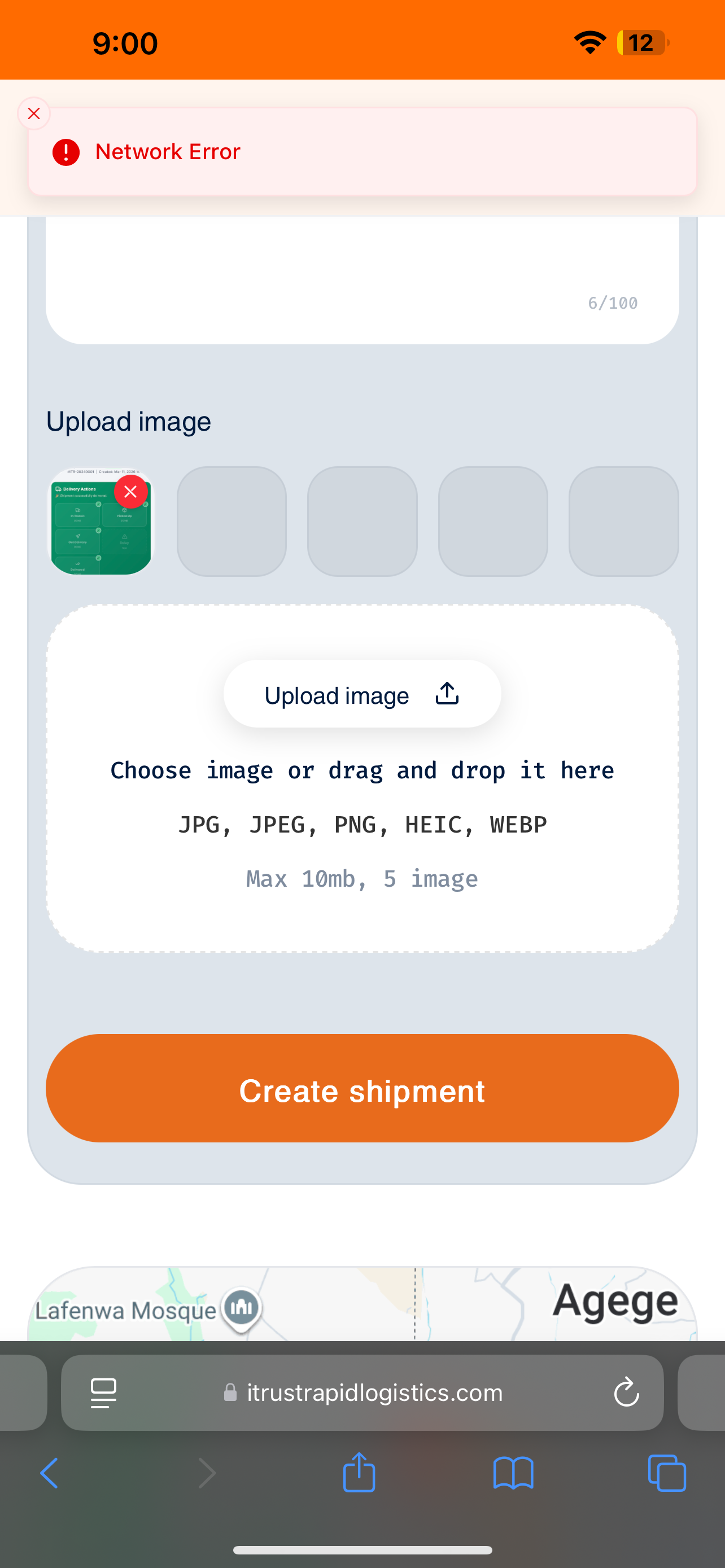Viewport: 725px width, 1568px height.
Task: Tap Create shipment button
Action: click(x=362, y=1088)
